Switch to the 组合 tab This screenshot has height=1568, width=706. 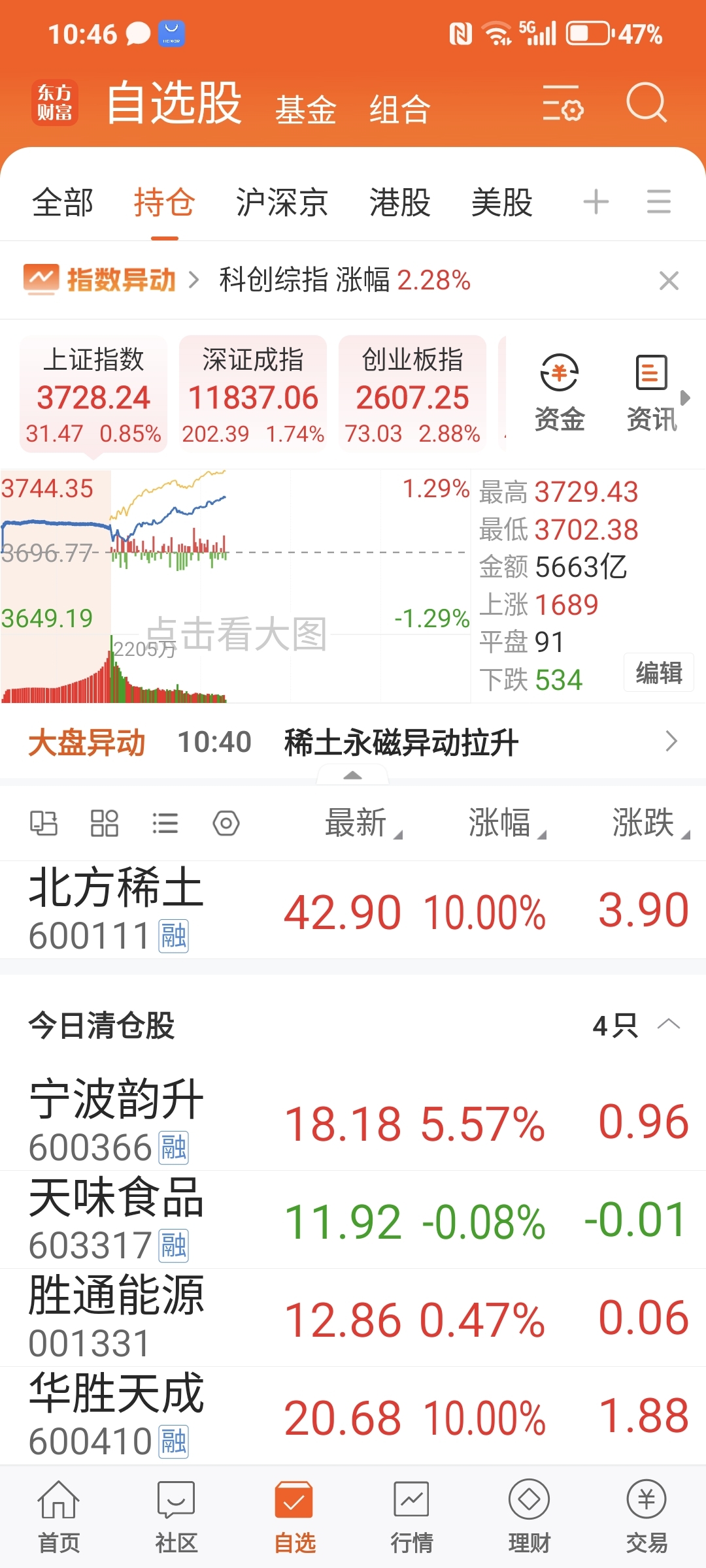click(x=400, y=109)
